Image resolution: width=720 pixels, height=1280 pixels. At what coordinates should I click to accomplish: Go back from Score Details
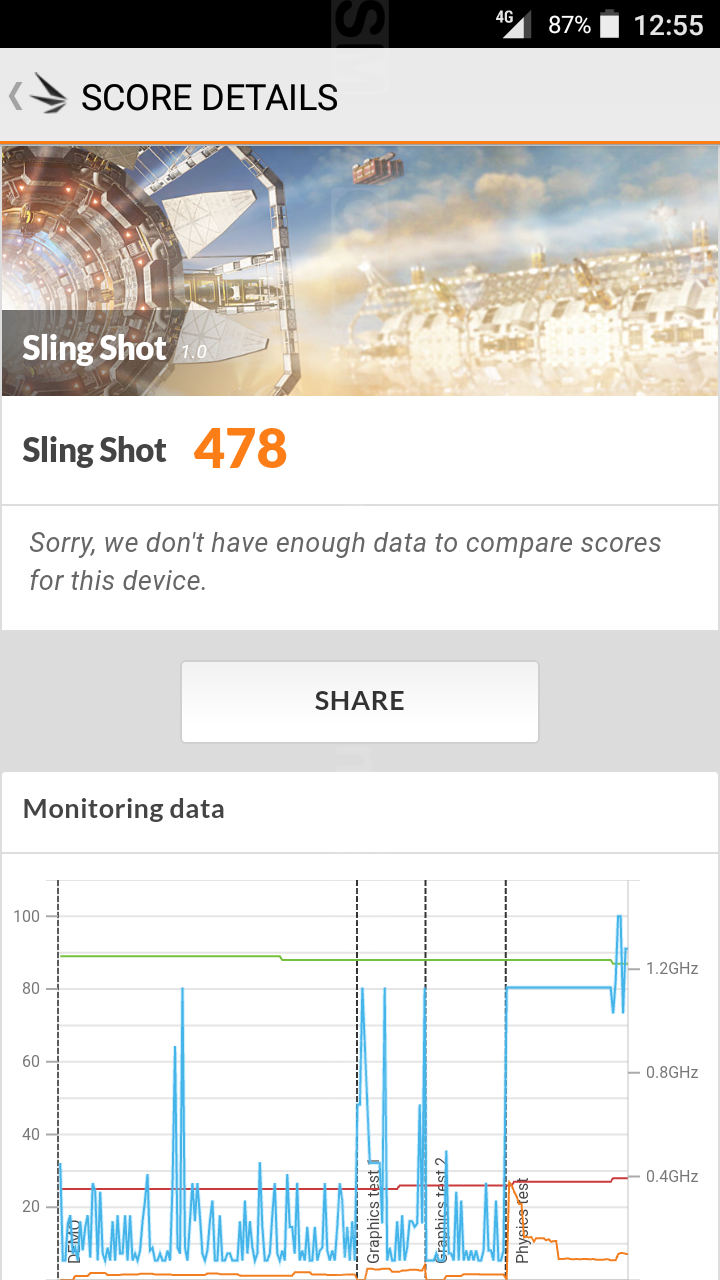point(36,96)
